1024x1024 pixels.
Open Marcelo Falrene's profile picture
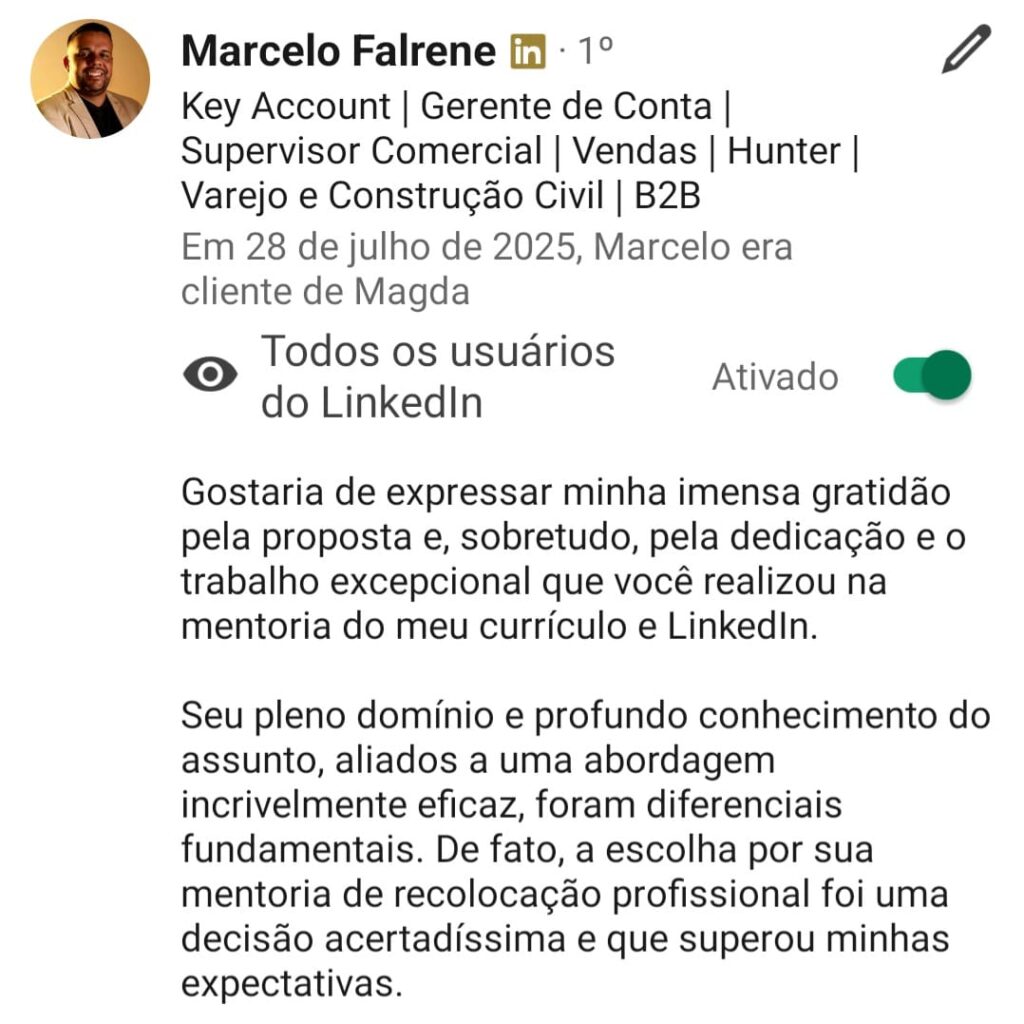(x=90, y=79)
